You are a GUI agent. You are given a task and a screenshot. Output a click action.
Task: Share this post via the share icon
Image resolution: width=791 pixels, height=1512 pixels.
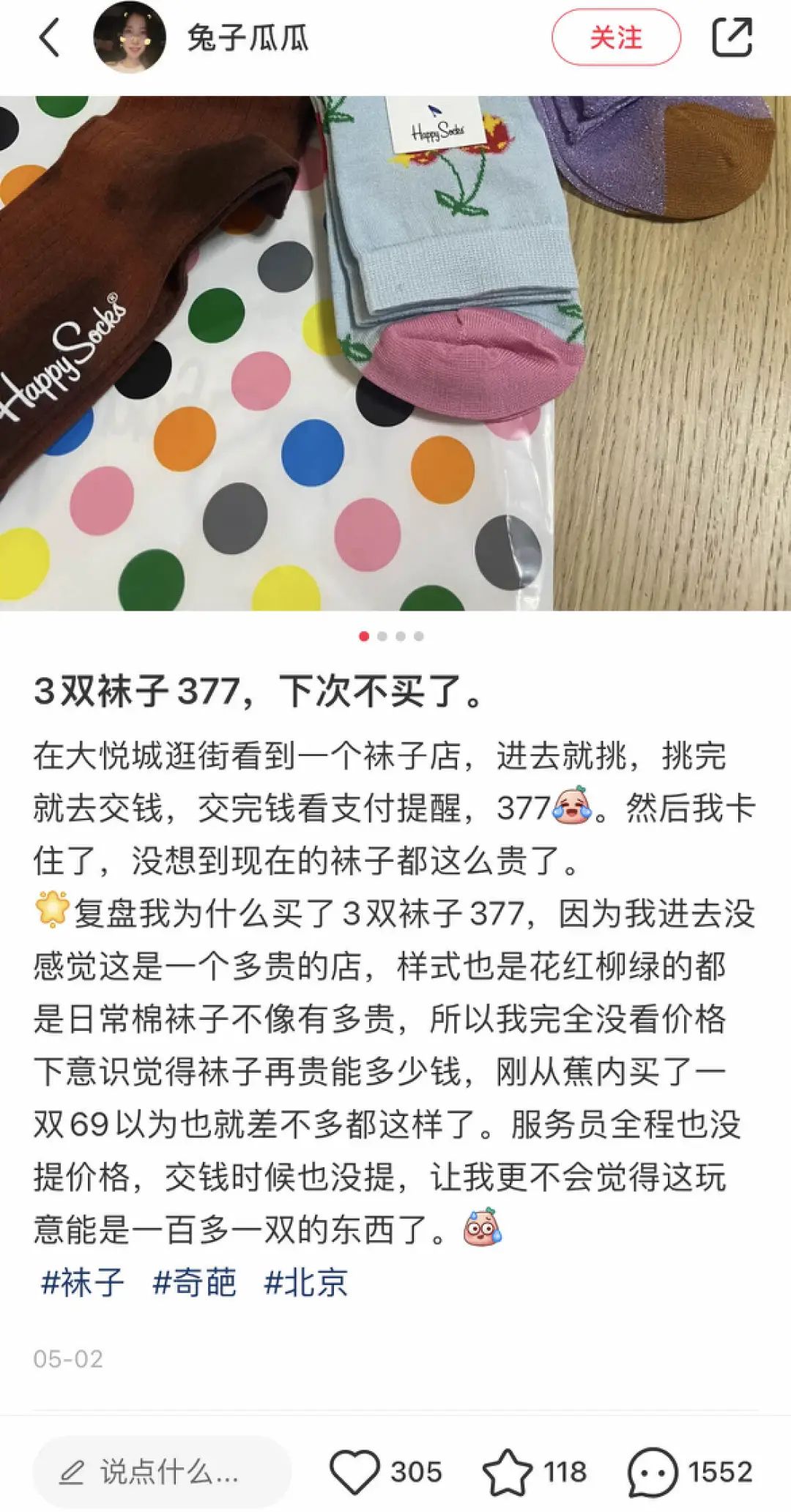click(x=732, y=38)
